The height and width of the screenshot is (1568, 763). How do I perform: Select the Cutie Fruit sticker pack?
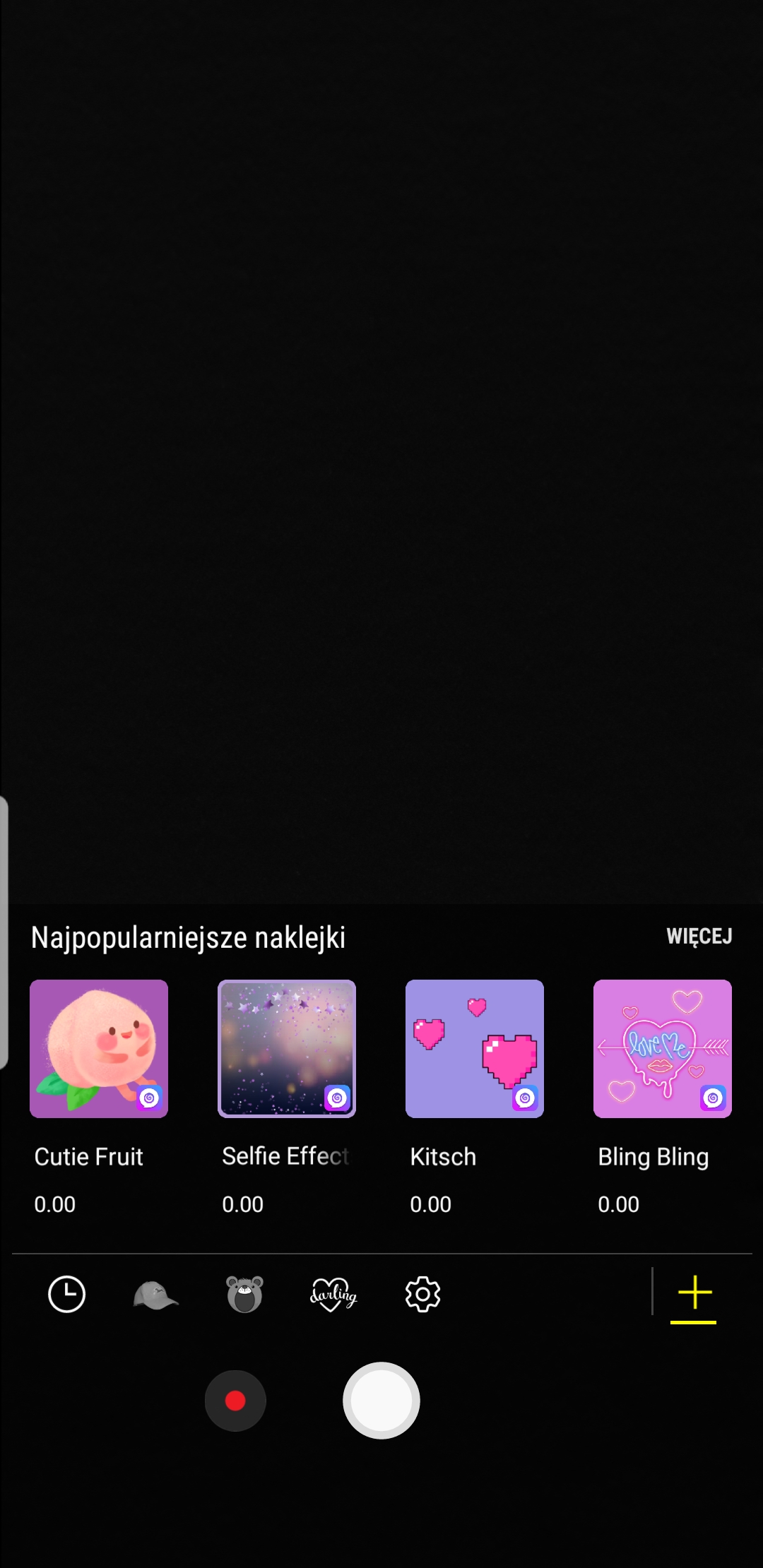click(x=99, y=1048)
